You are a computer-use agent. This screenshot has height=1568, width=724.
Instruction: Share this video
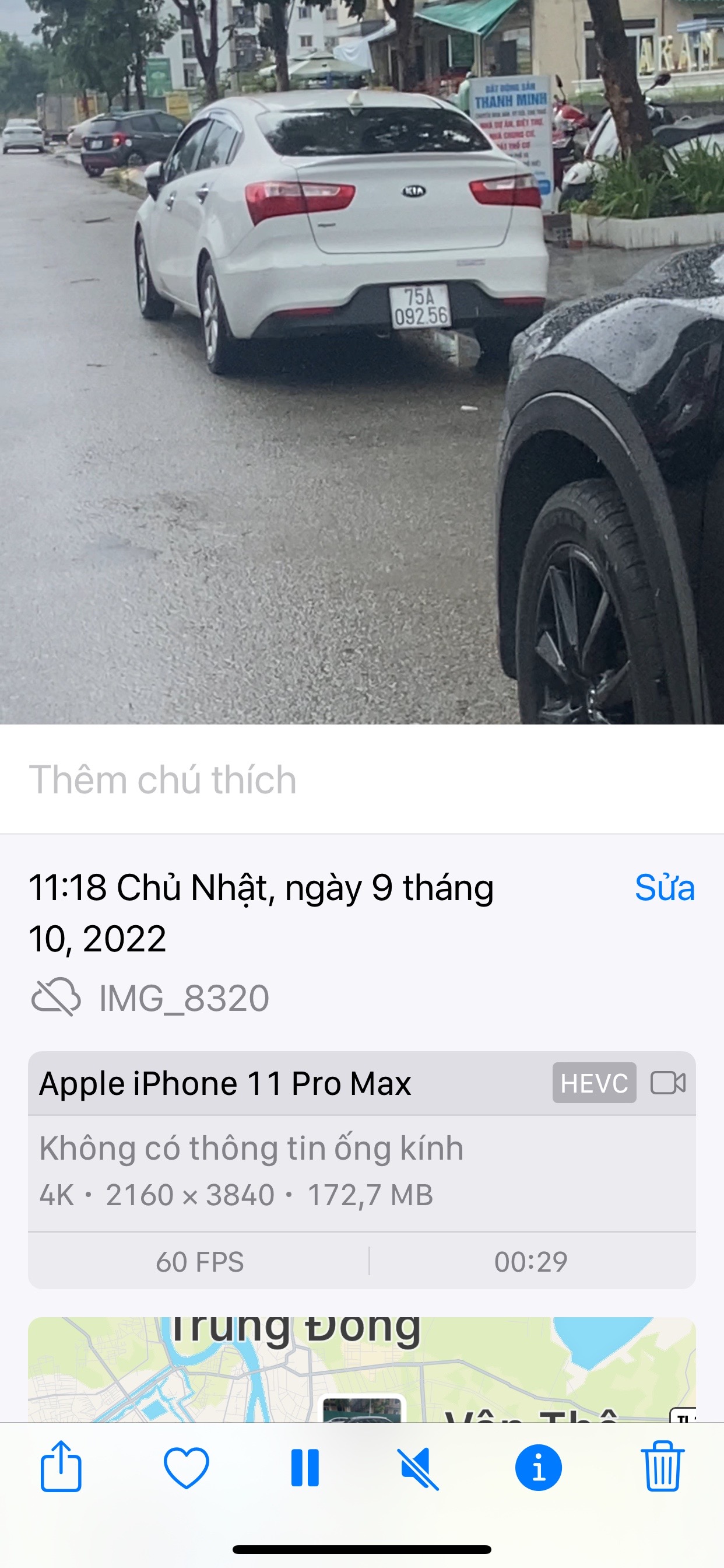click(x=61, y=1467)
